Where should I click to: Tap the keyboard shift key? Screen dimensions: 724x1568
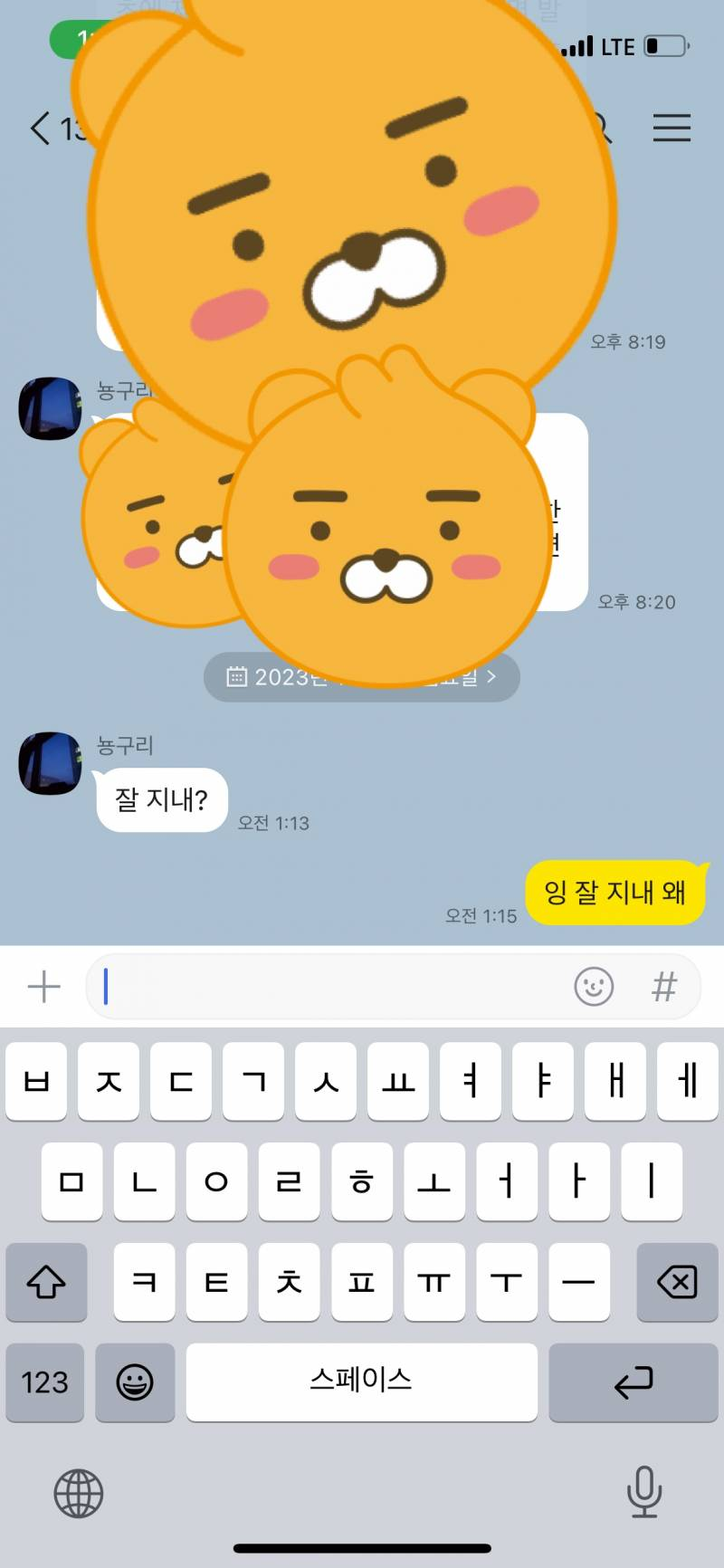(46, 1282)
